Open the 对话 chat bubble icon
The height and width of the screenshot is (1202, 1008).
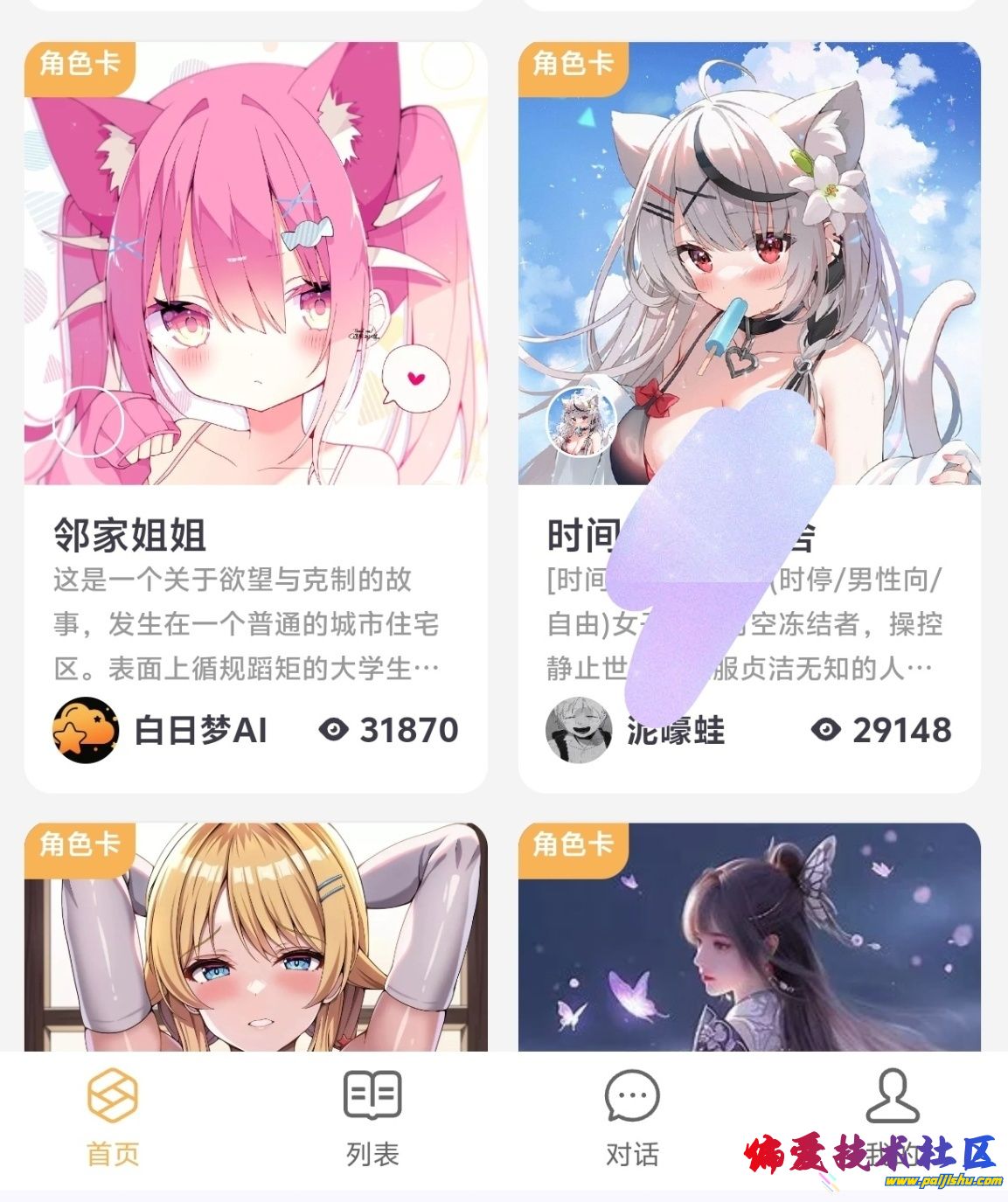point(631,1094)
